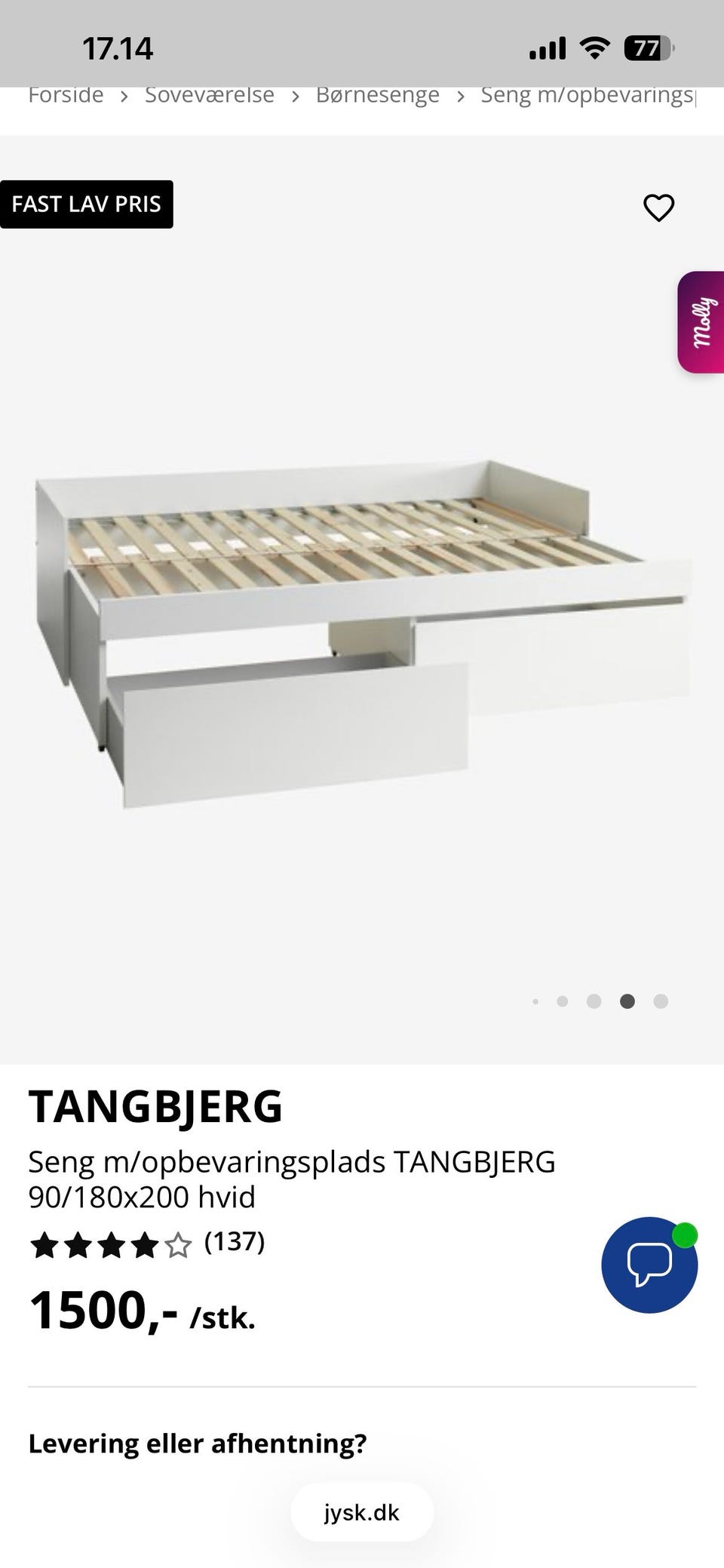Tap the battery indicator showing 77
Screen dimensions: 724x1568
[646, 47]
